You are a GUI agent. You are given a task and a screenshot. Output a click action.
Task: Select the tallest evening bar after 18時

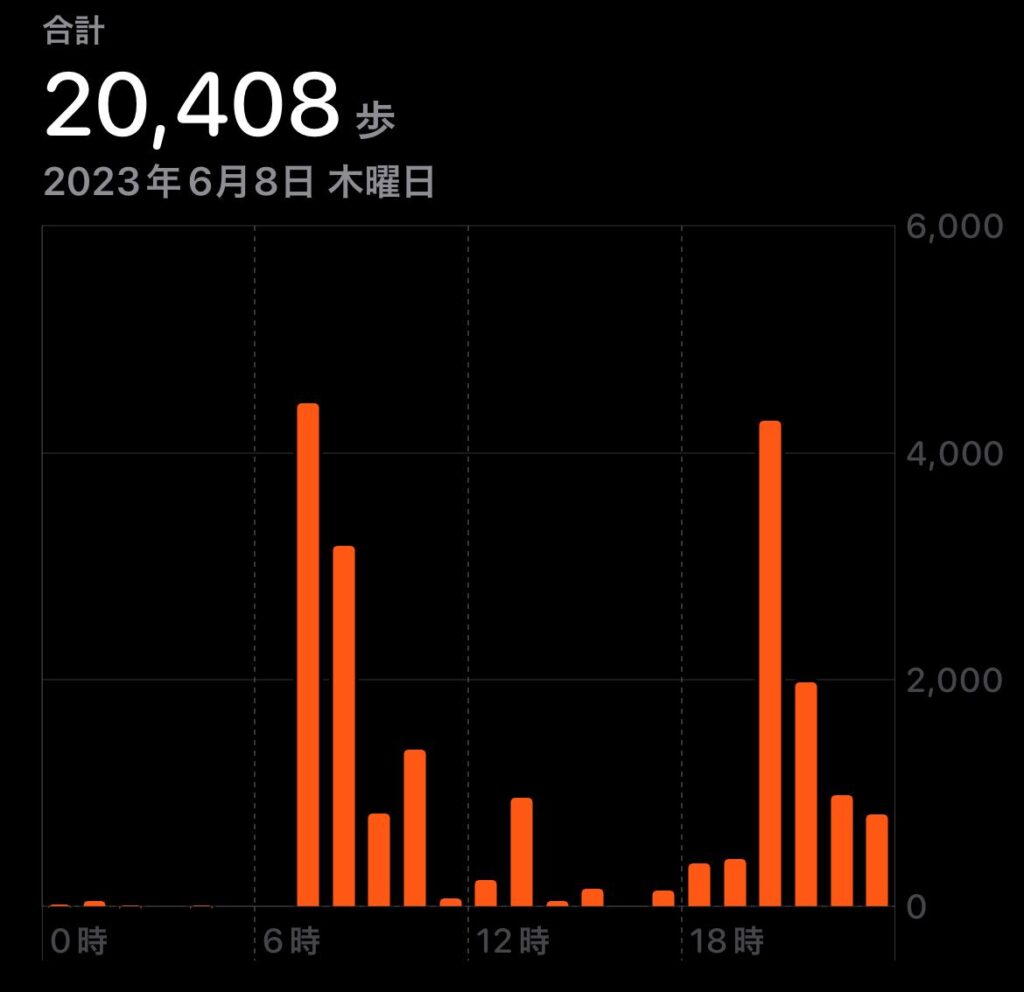tap(770, 664)
